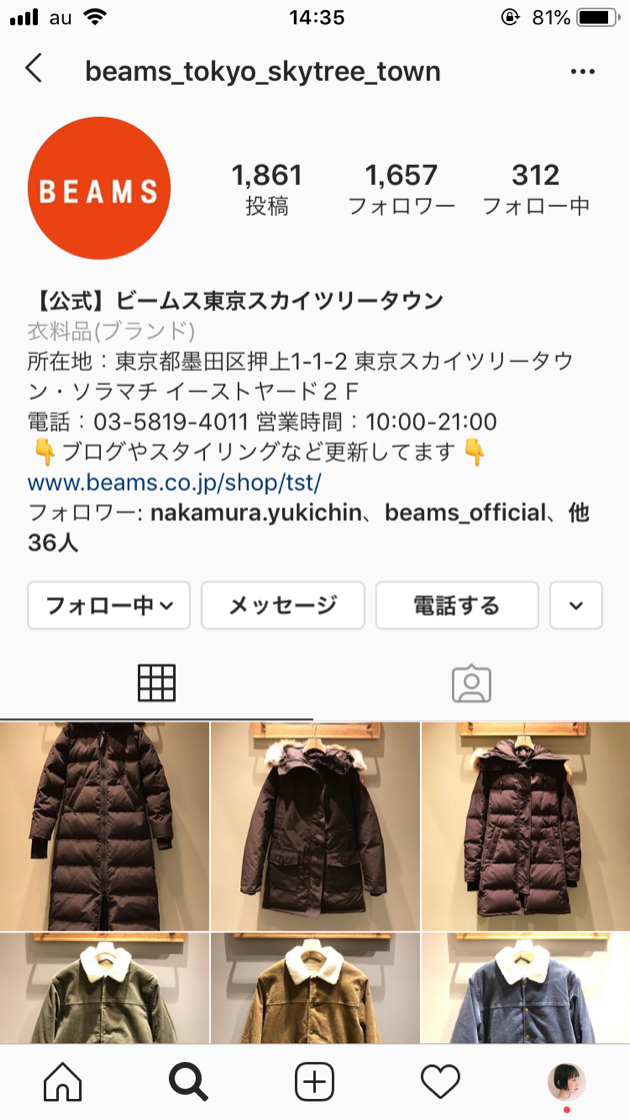Tap the フォロー中 dropdown button
Viewport: 630px width, 1120px height.
point(108,605)
